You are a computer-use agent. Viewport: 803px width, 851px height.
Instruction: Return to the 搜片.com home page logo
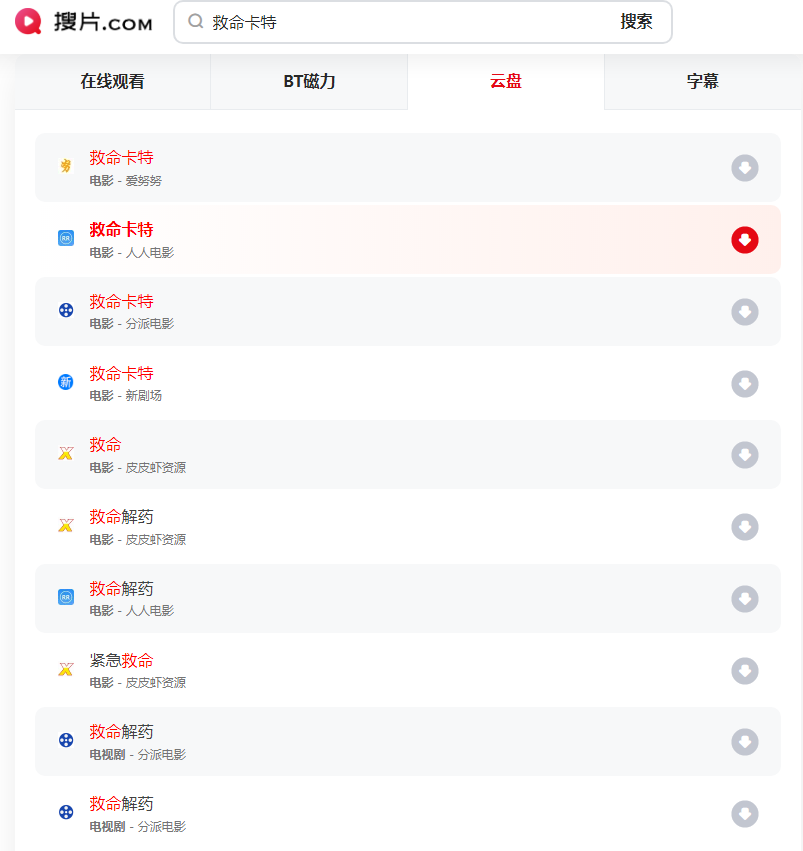(x=84, y=22)
